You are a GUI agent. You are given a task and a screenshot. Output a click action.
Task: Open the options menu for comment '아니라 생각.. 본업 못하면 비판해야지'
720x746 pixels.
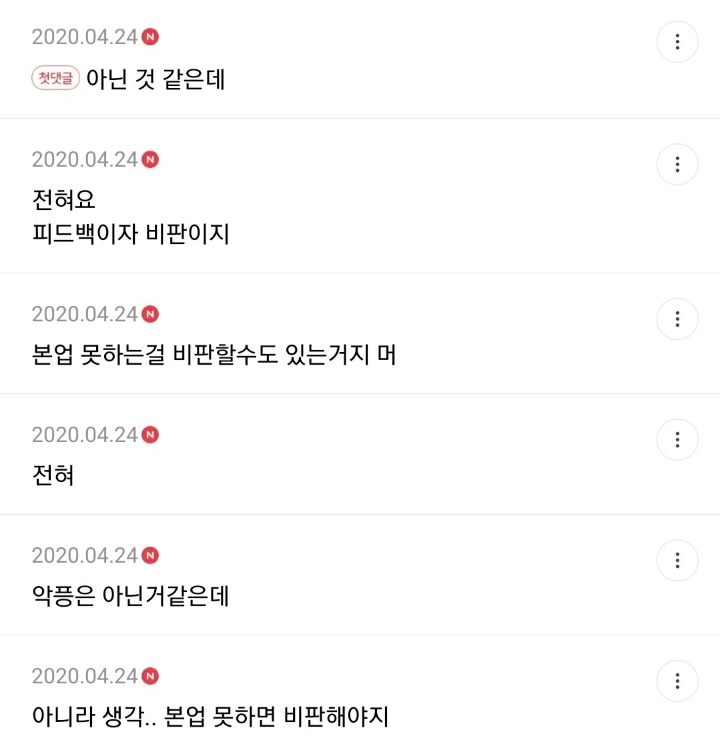677,681
